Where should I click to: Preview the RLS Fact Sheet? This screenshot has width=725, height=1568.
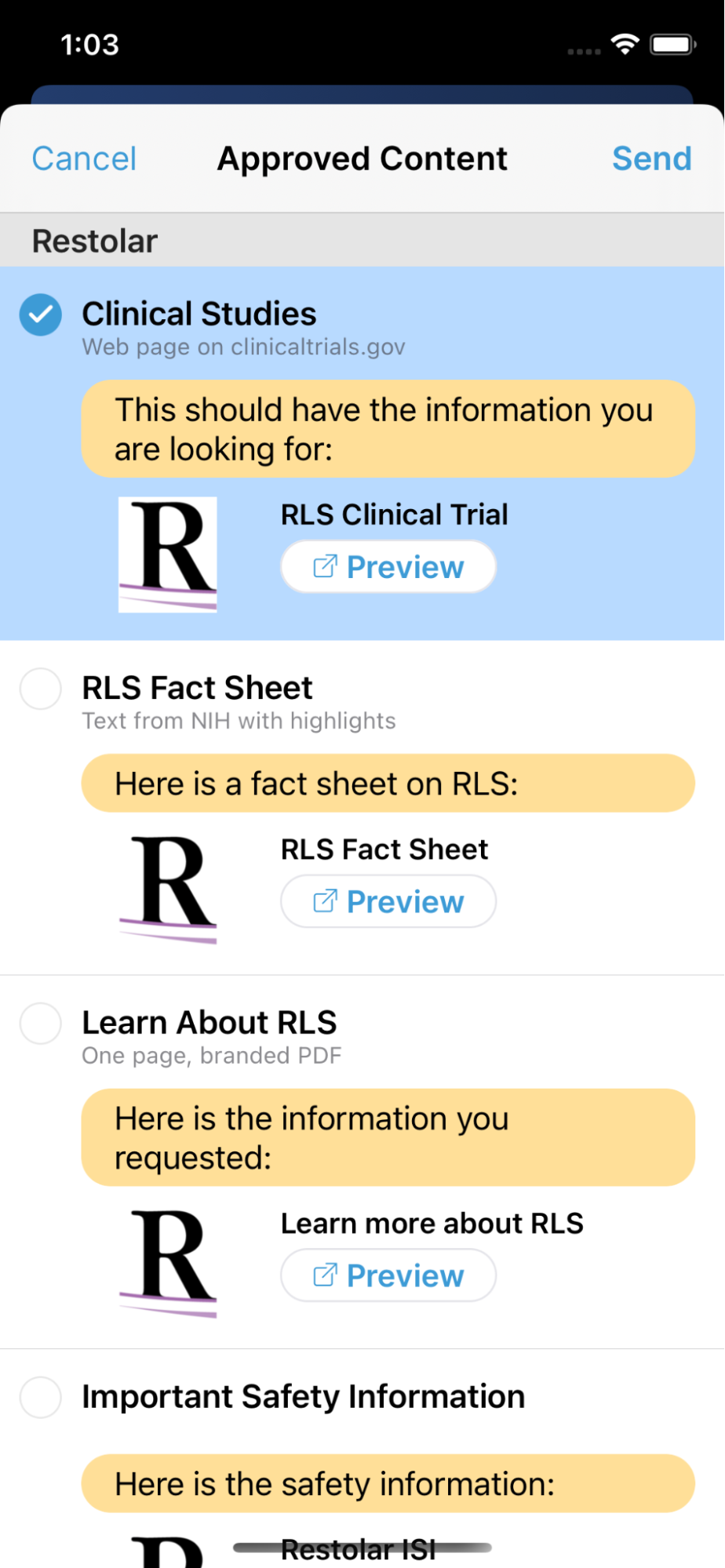(x=388, y=901)
